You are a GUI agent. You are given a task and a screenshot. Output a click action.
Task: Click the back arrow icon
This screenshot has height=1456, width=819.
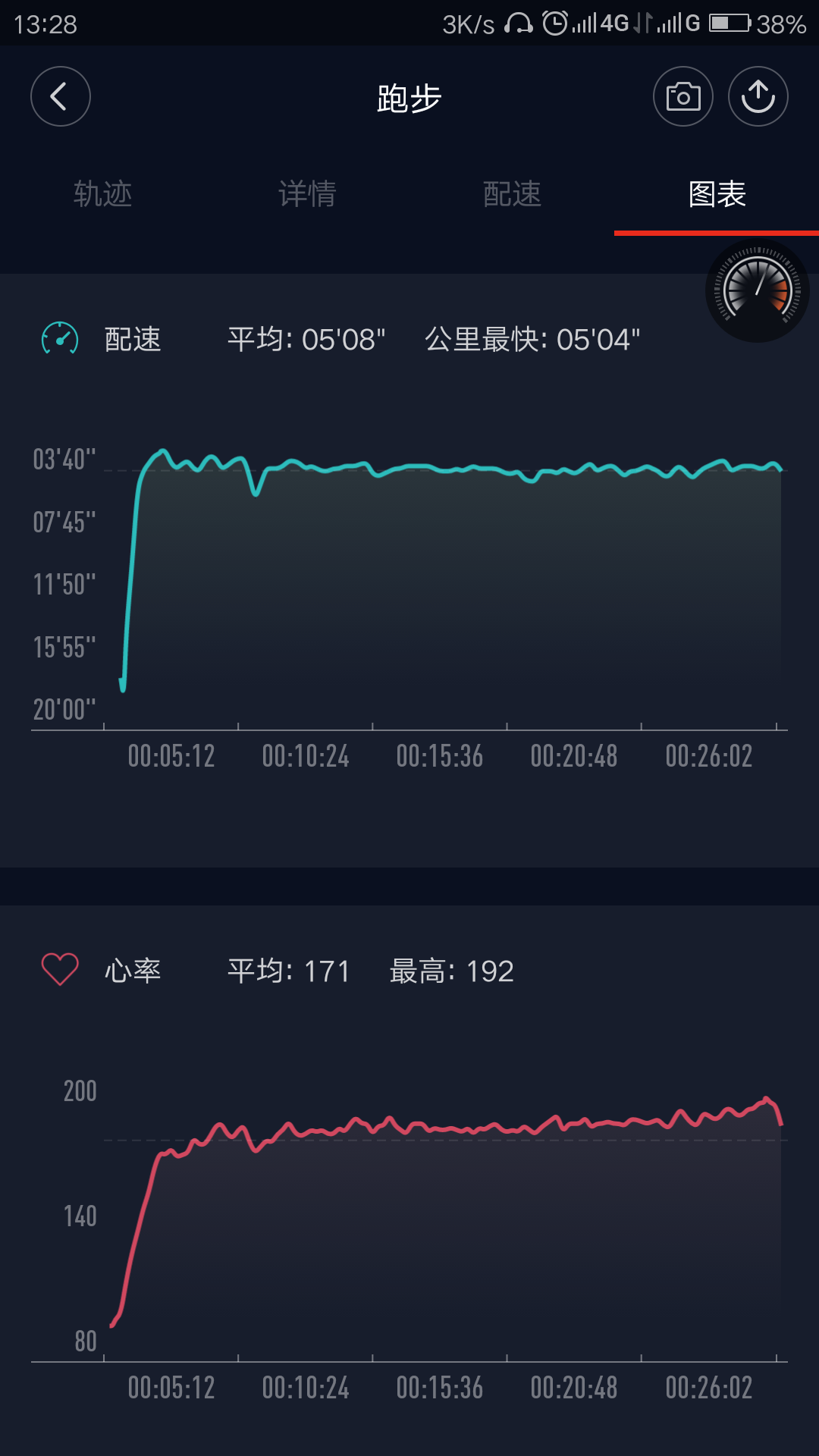point(61,97)
